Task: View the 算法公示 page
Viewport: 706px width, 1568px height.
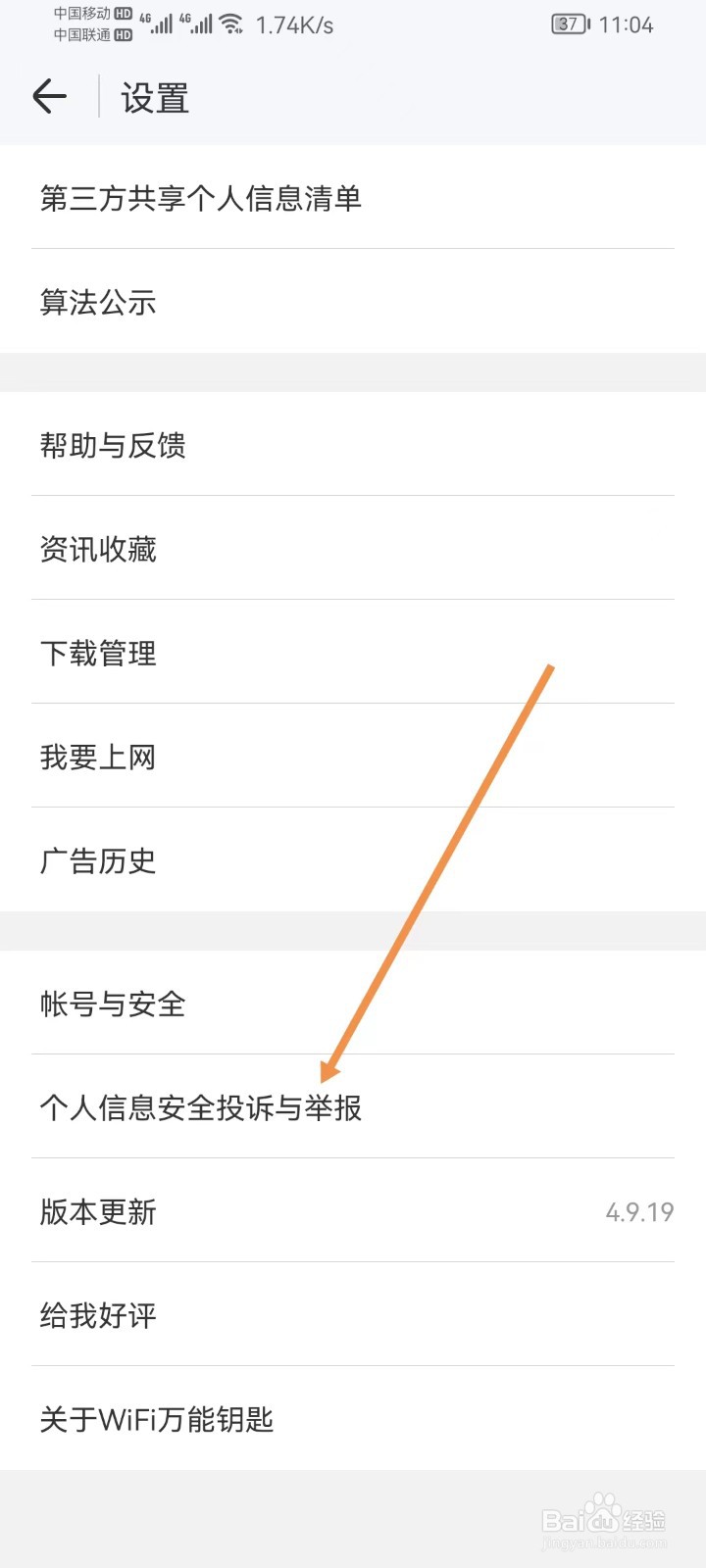Action: (x=97, y=303)
